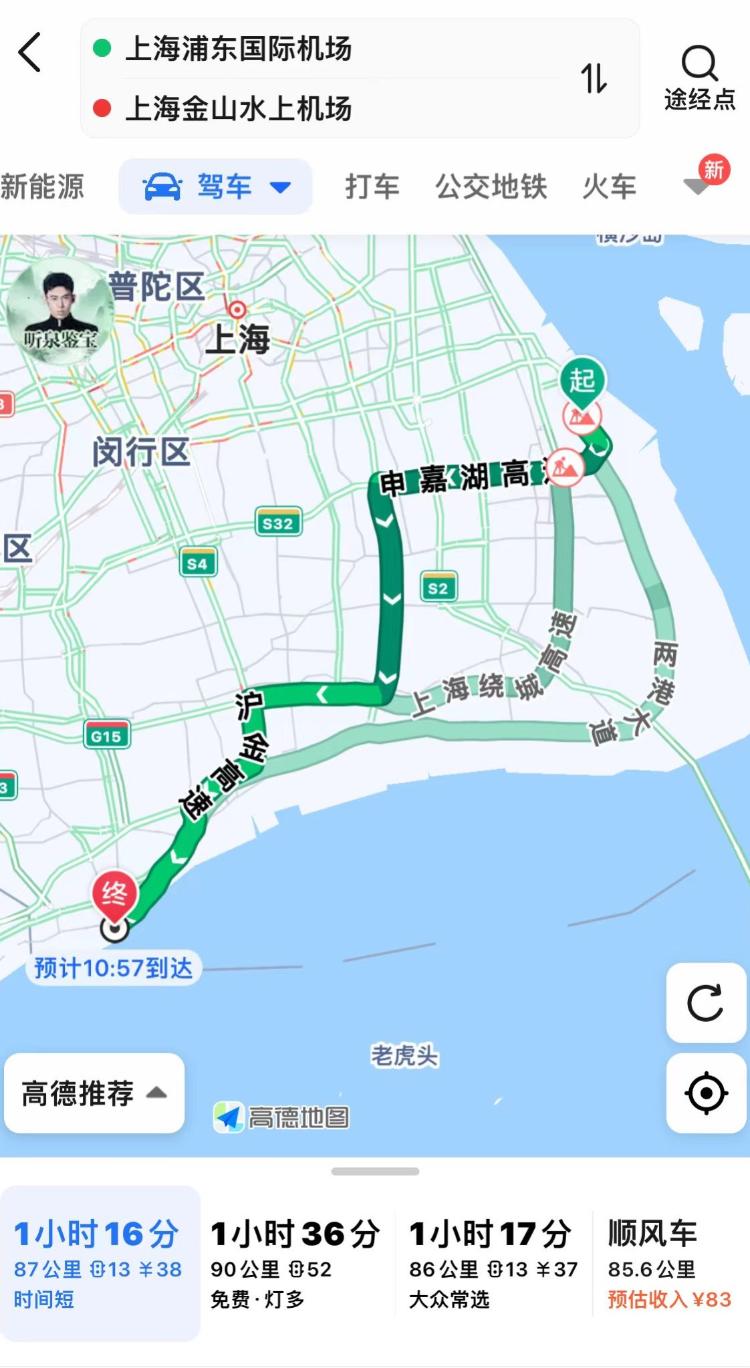Swap the start and end locations

[x=594, y=78]
